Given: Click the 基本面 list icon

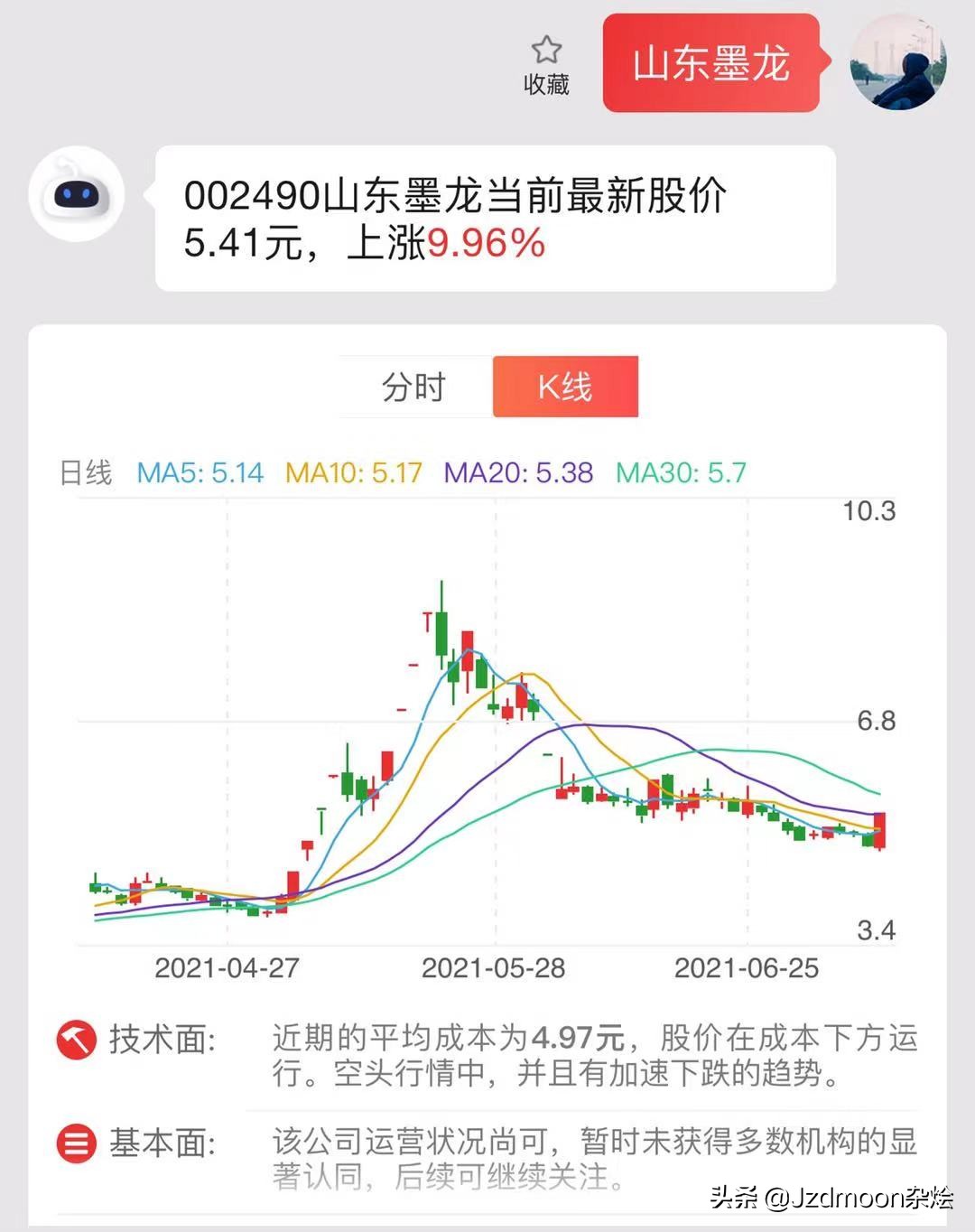Looking at the screenshot, I should coord(77,1144).
